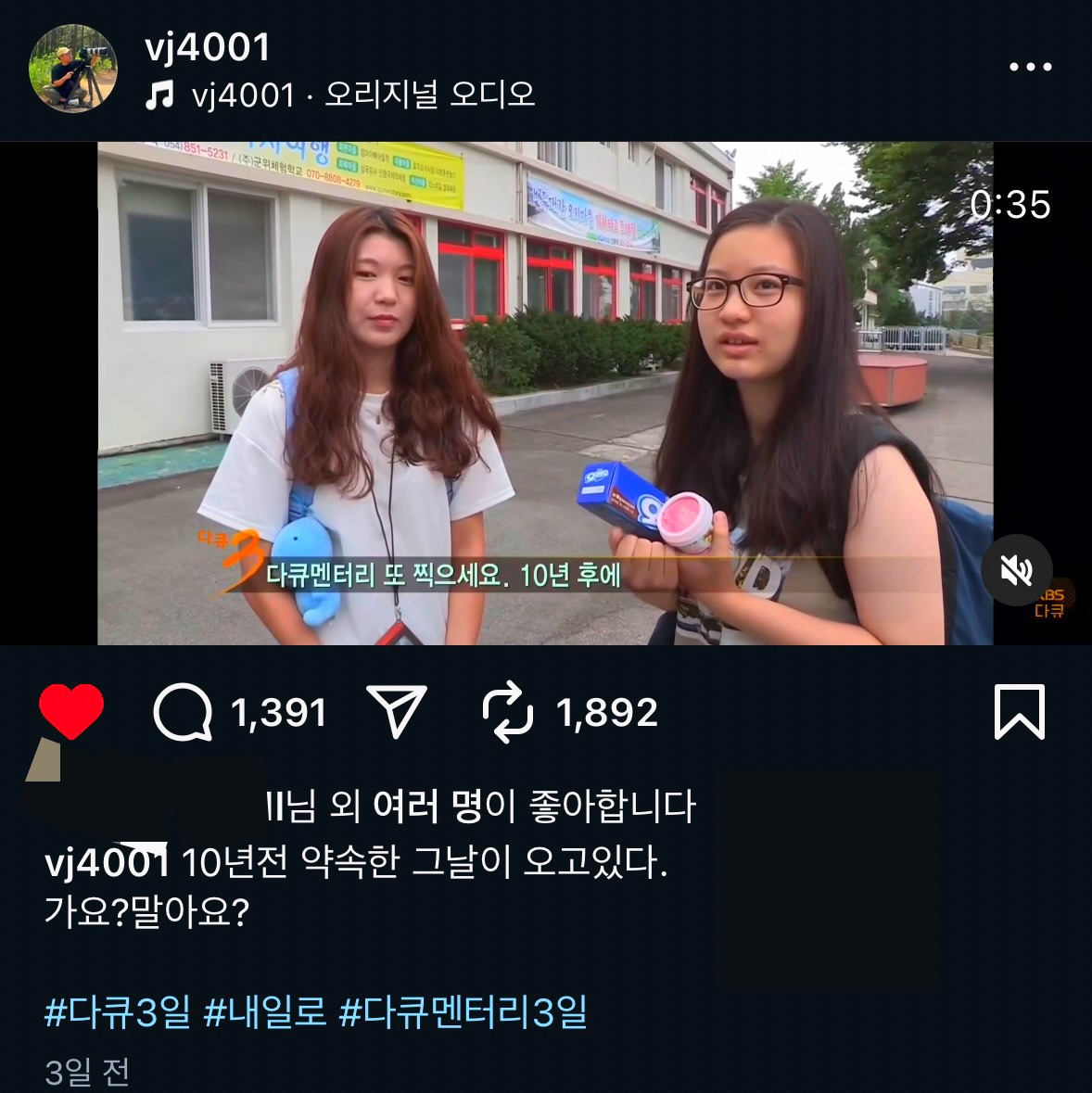
Task: Repost this video
Action: [x=508, y=712]
